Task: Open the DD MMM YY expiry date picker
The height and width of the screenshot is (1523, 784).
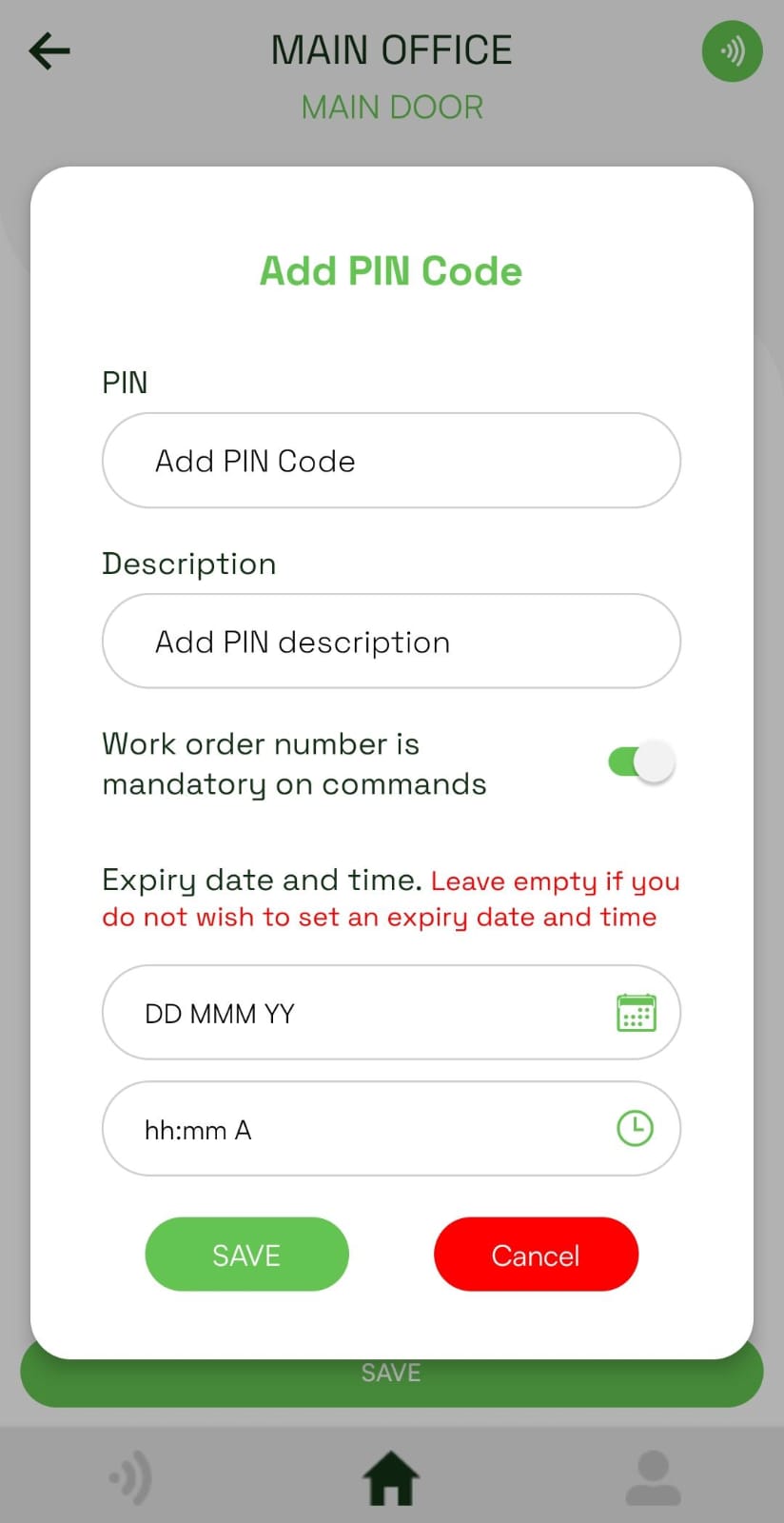Action: pyautogui.click(x=391, y=1013)
